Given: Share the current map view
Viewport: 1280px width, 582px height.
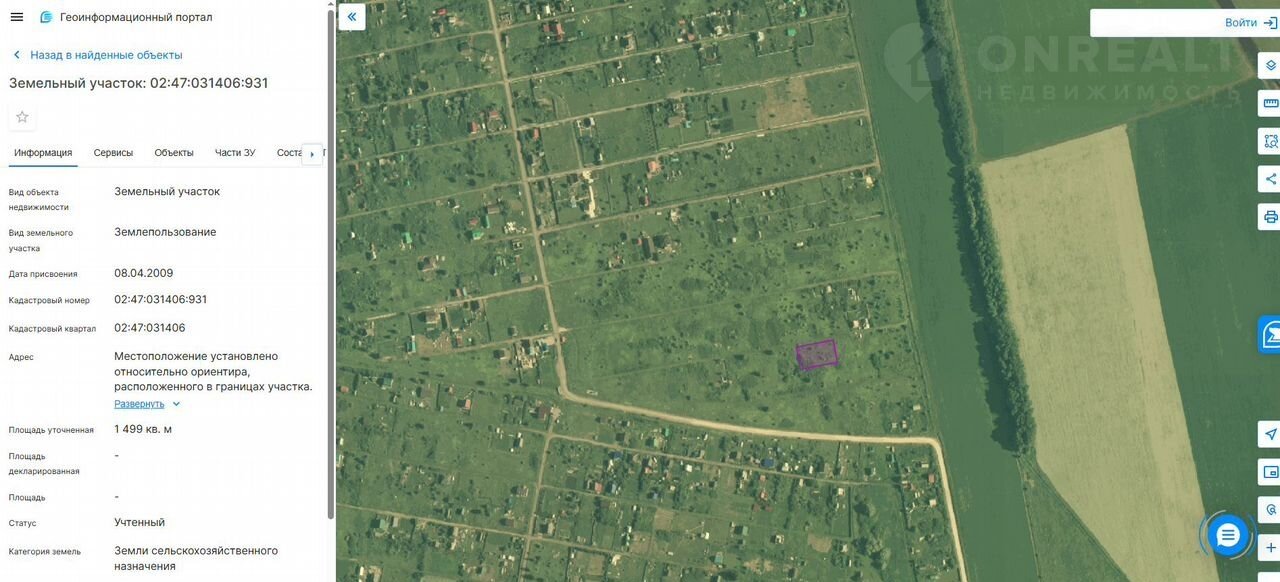Looking at the screenshot, I should (1271, 179).
